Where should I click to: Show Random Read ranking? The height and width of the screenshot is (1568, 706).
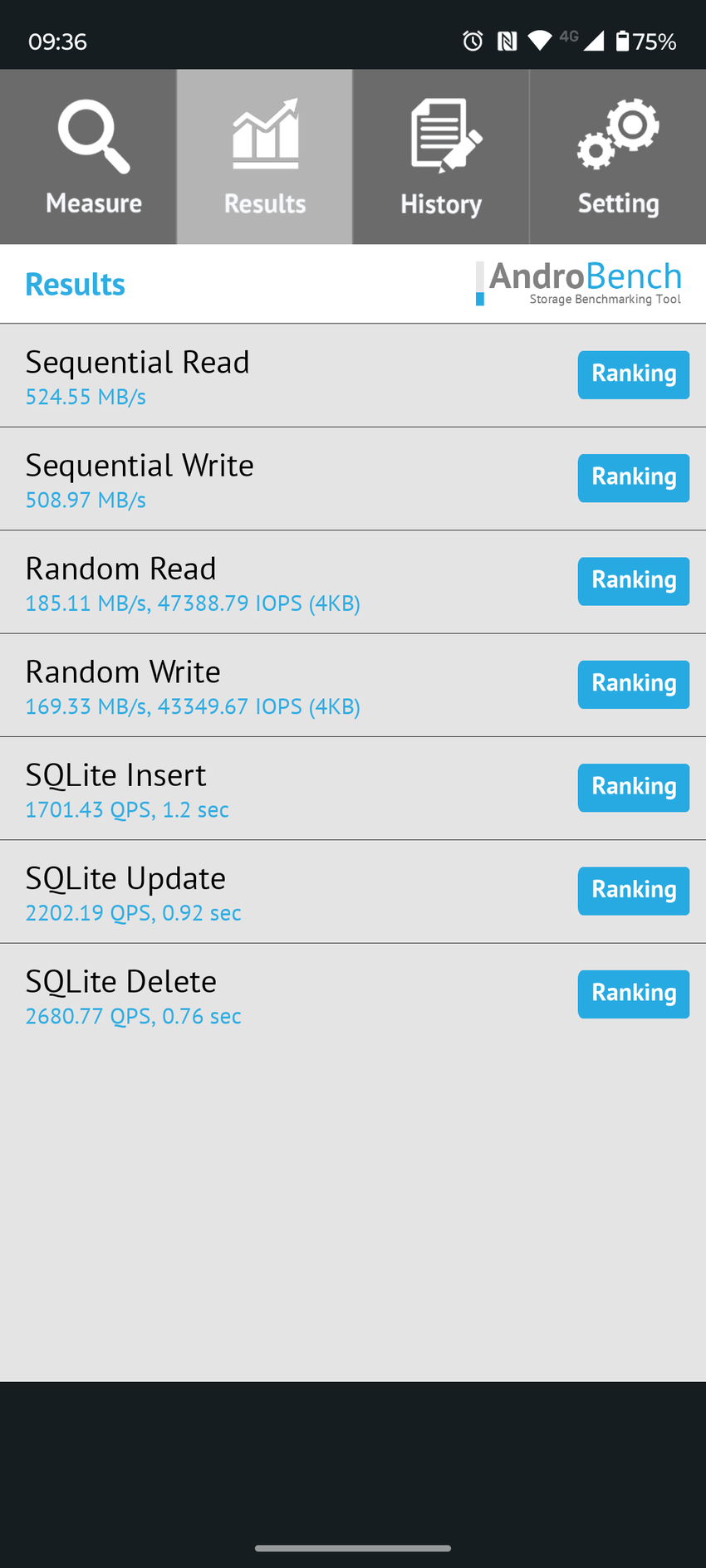tap(633, 580)
